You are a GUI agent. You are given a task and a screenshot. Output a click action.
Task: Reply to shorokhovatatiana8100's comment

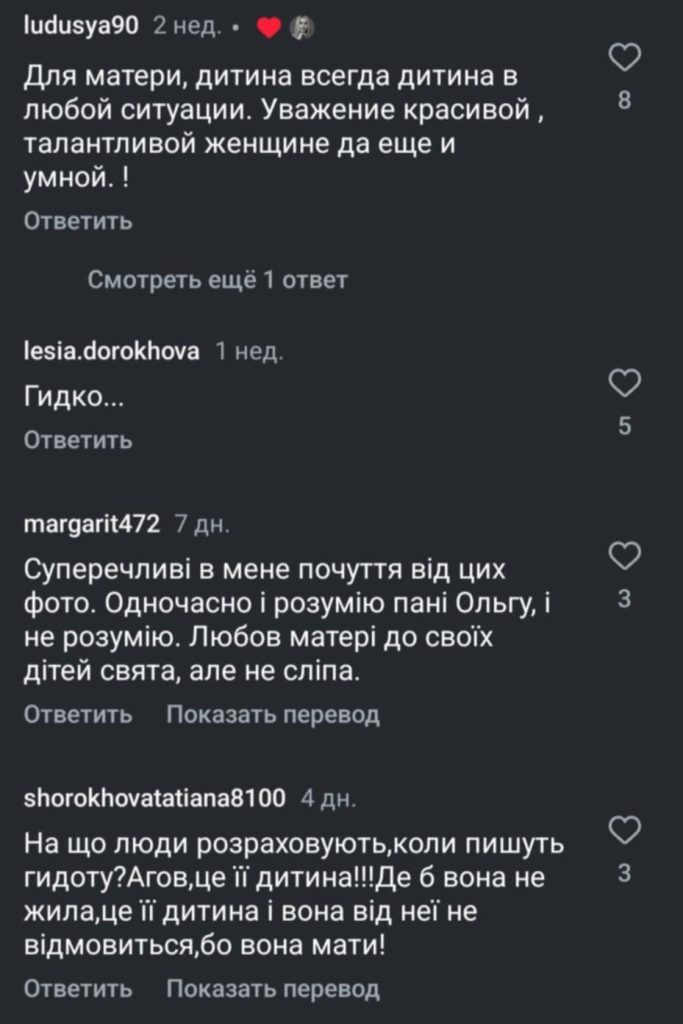[x=78, y=989]
